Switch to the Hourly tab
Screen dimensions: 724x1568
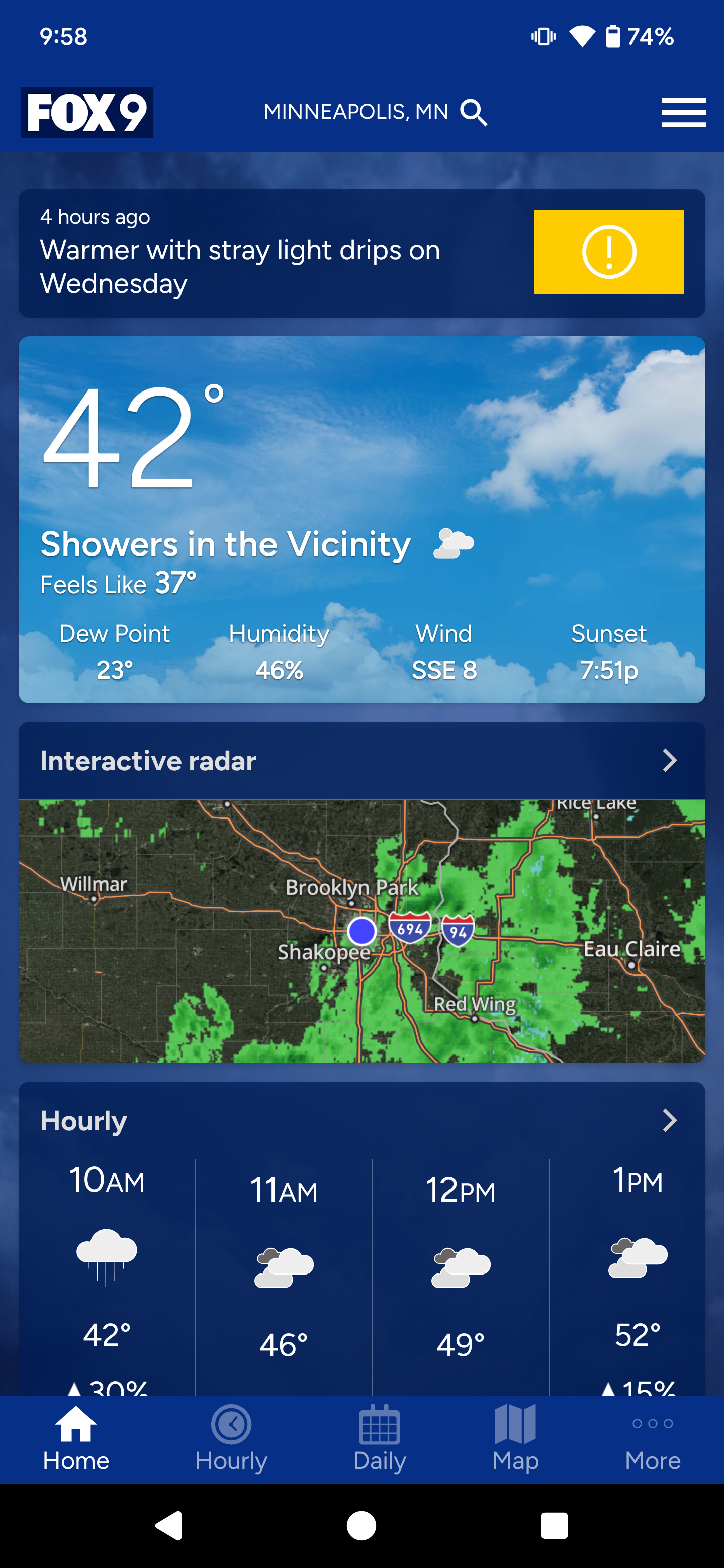[x=231, y=1438]
